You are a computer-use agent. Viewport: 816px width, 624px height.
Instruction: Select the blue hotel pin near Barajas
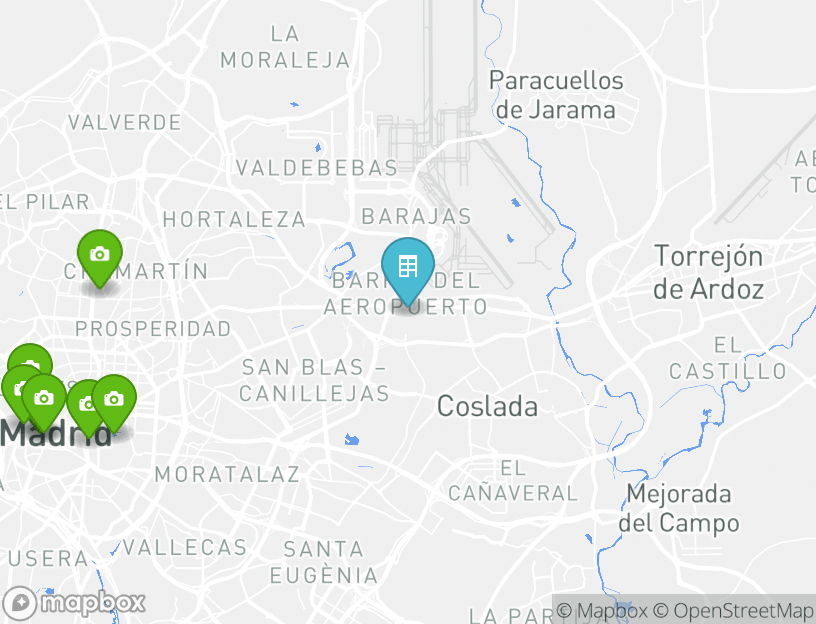click(x=407, y=267)
